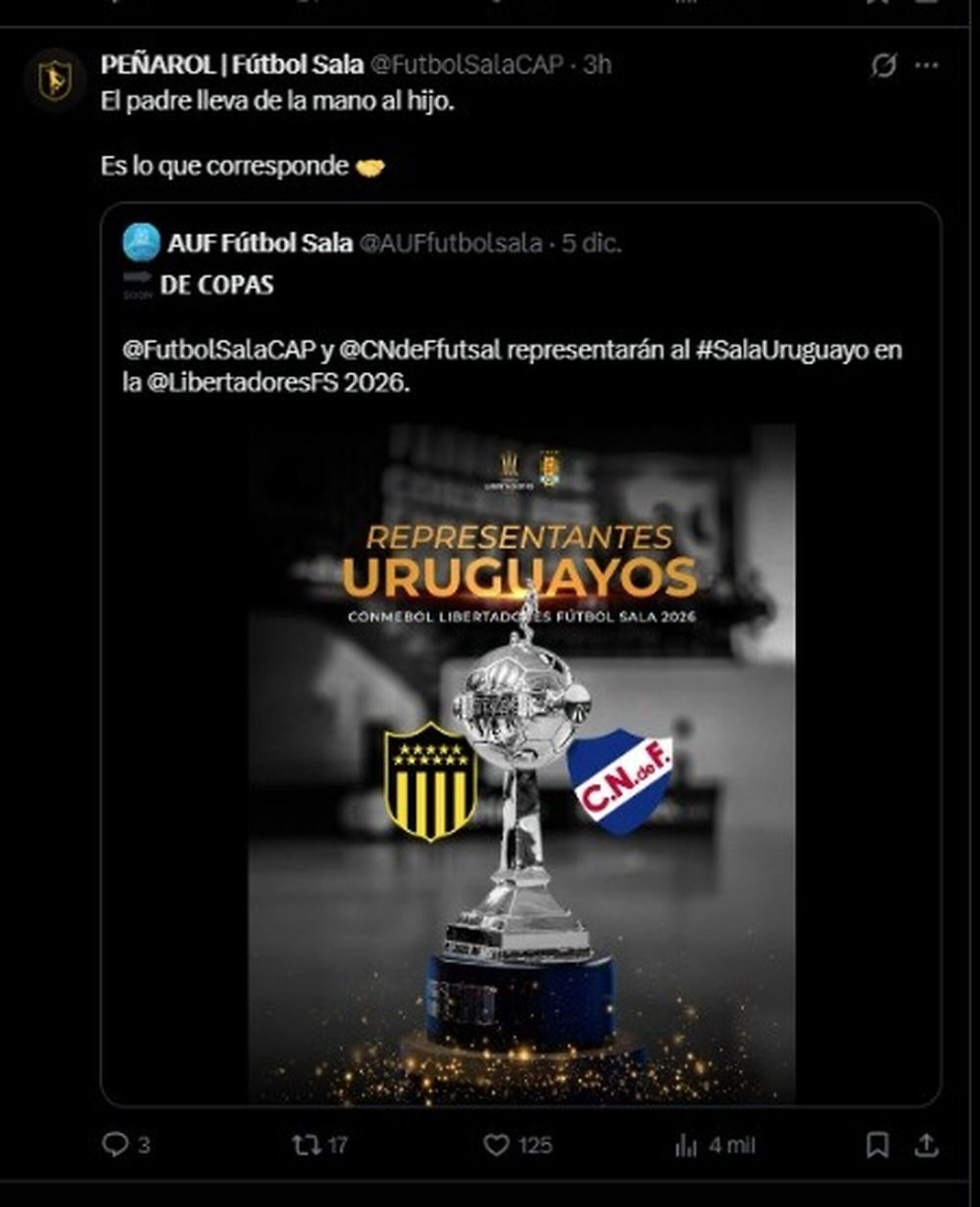Bookmark this Peñarol post
This screenshot has width=980, height=1207.
(877, 1145)
